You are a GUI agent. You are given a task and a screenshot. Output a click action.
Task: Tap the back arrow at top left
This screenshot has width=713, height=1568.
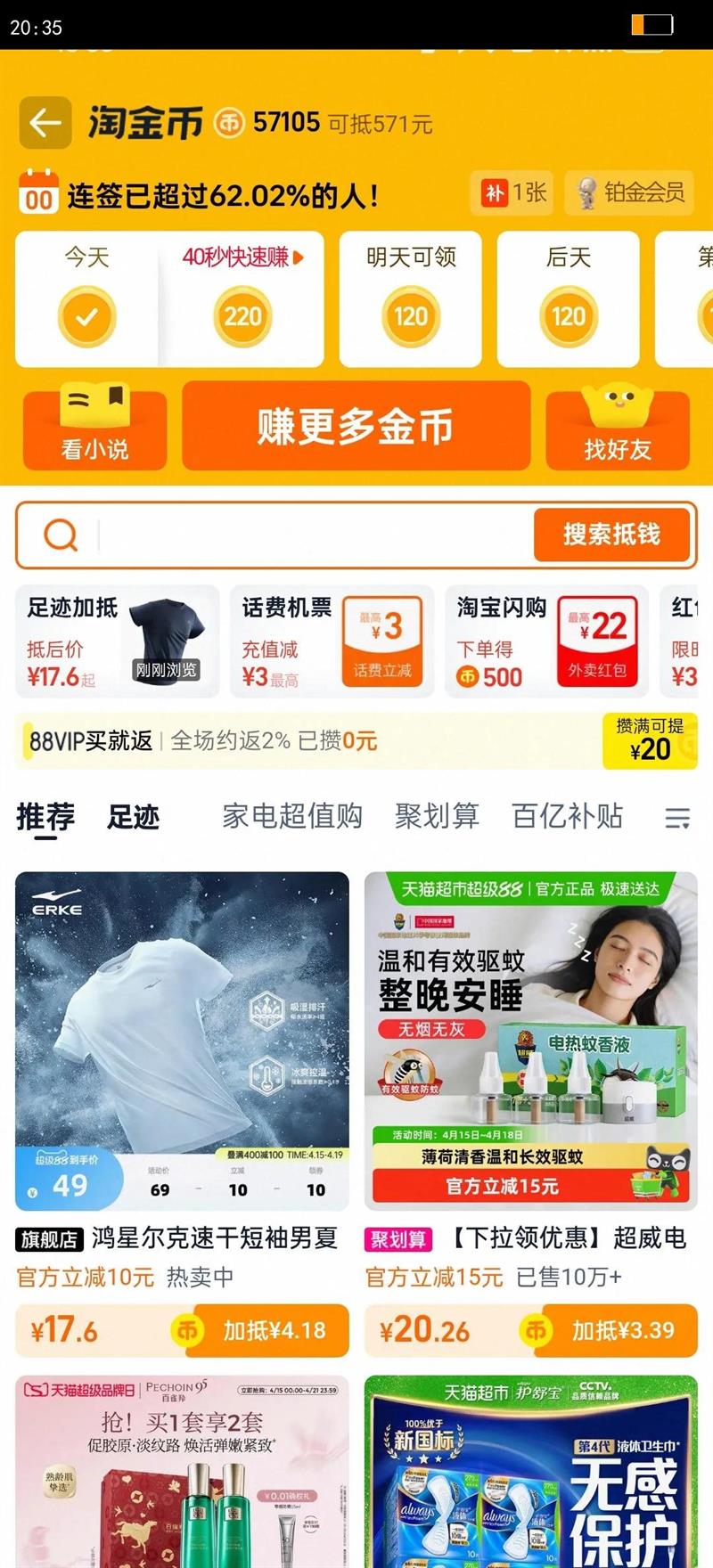point(45,122)
